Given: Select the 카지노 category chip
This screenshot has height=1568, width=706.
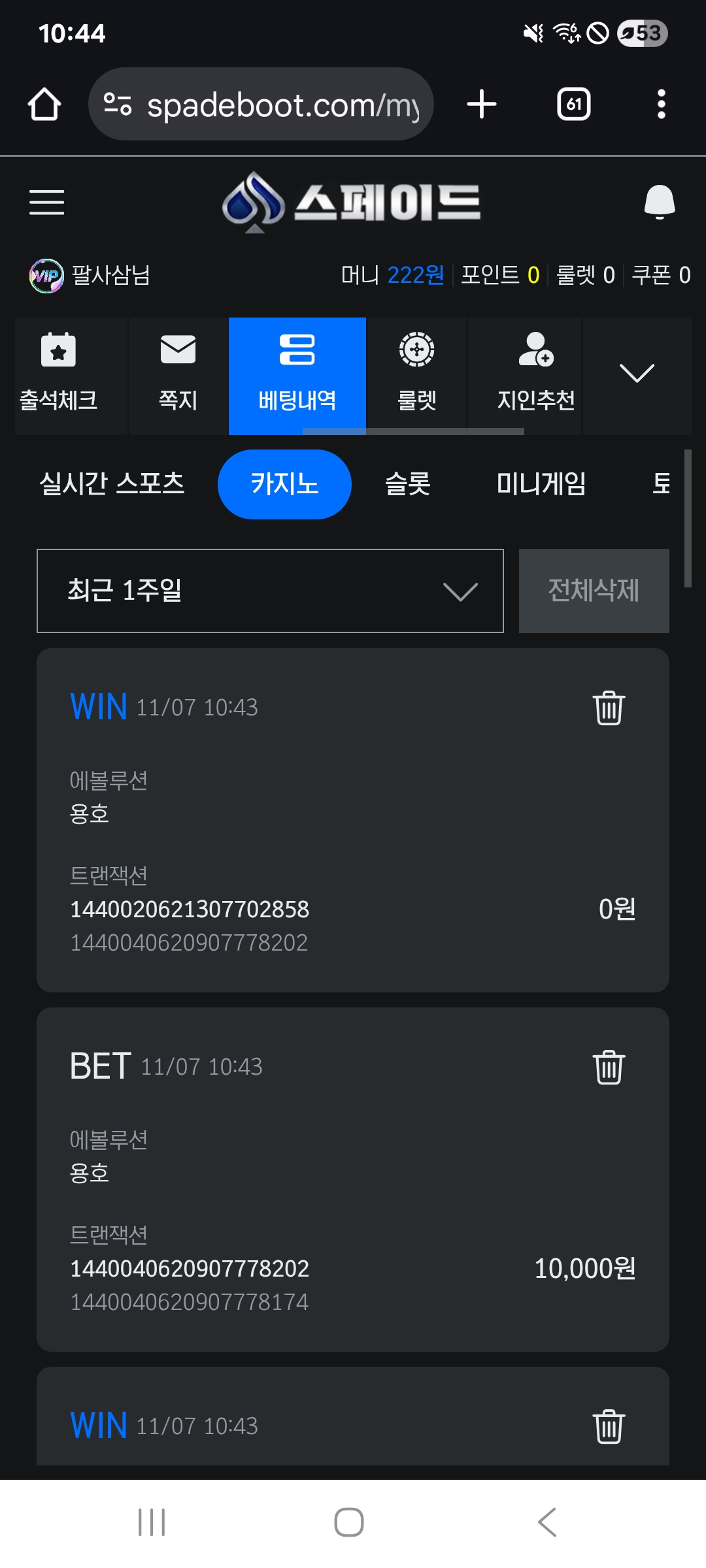Looking at the screenshot, I should coord(284,484).
